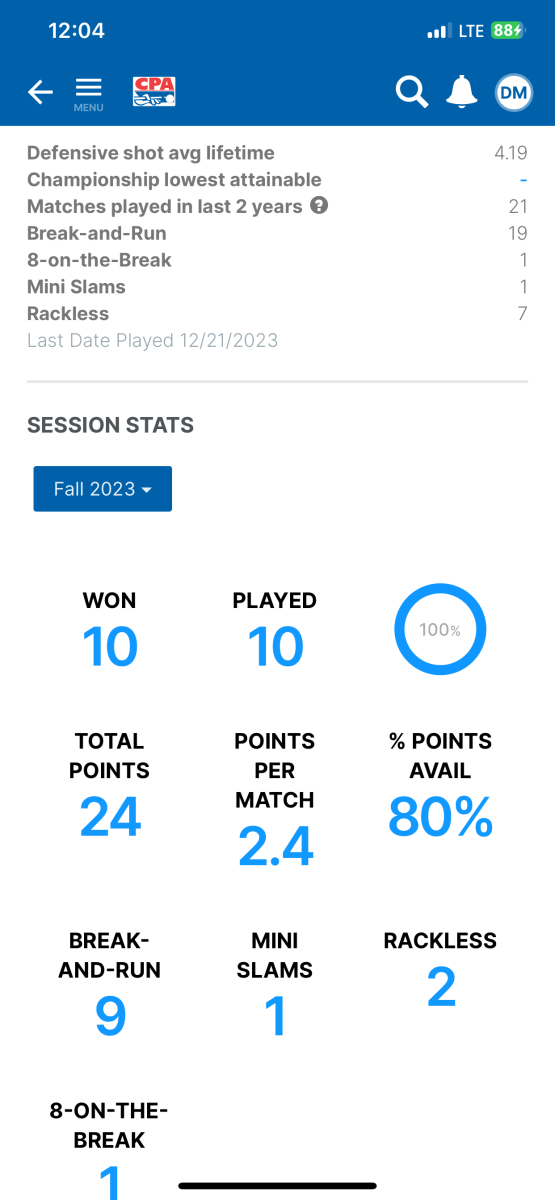The width and height of the screenshot is (555, 1200).
Task: Open the notifications bell
Action: point(462,92)
